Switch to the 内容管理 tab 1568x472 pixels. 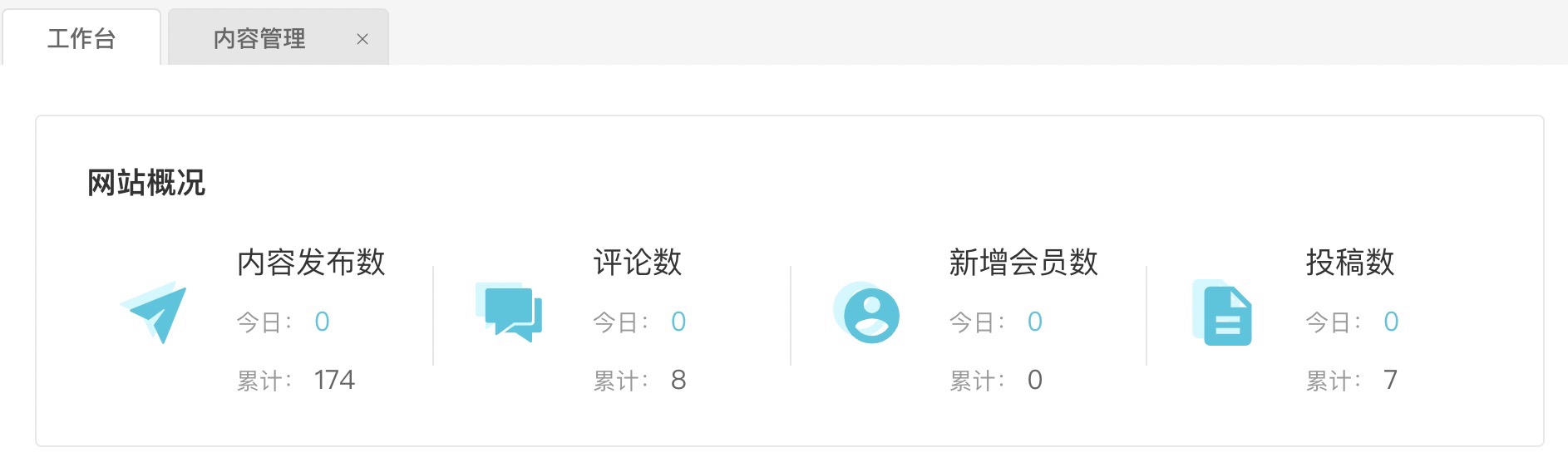coord(259,38)
